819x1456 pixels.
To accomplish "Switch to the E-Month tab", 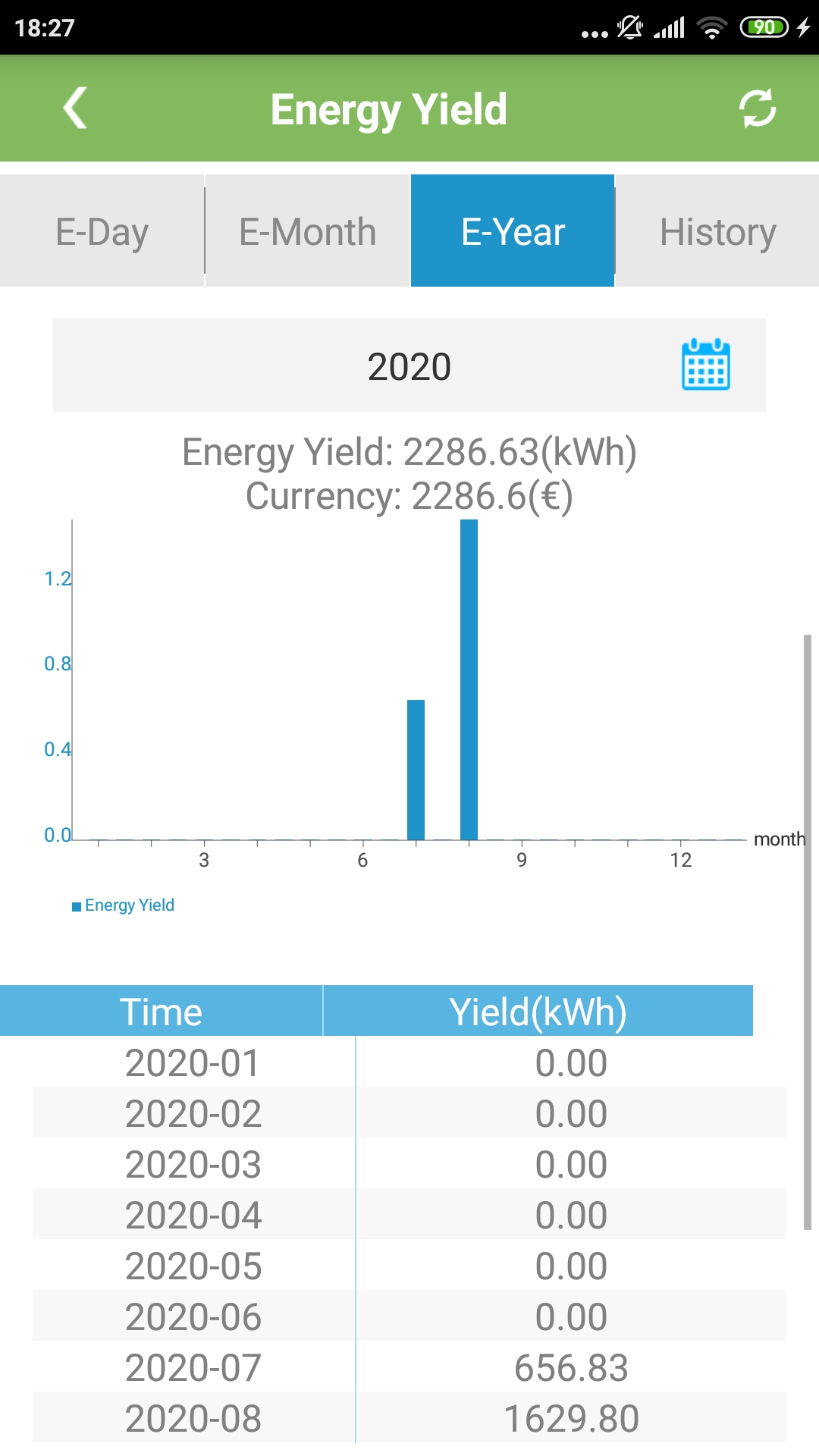I will click(x=307, y=231).
